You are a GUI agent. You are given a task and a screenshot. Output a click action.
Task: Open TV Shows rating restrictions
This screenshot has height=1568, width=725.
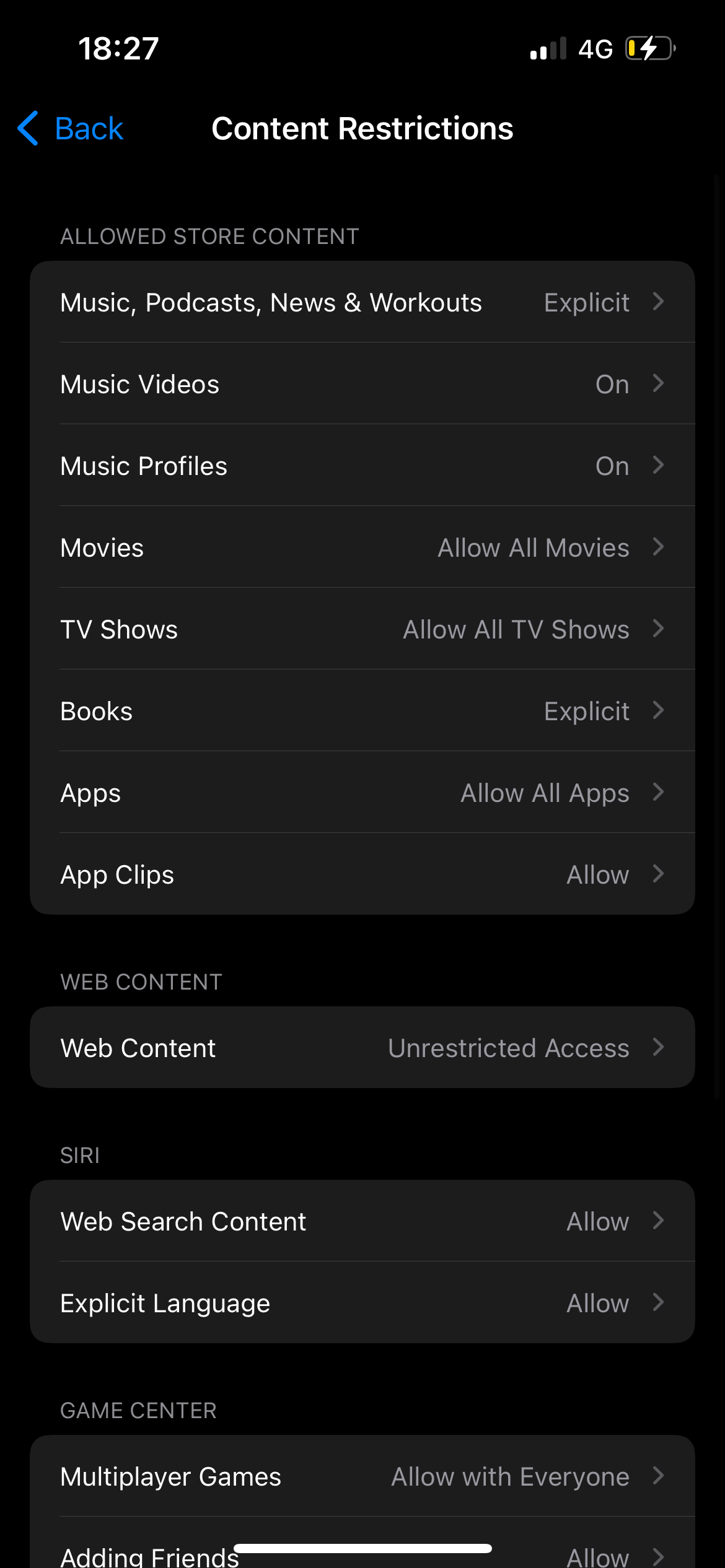click(362, 629)
